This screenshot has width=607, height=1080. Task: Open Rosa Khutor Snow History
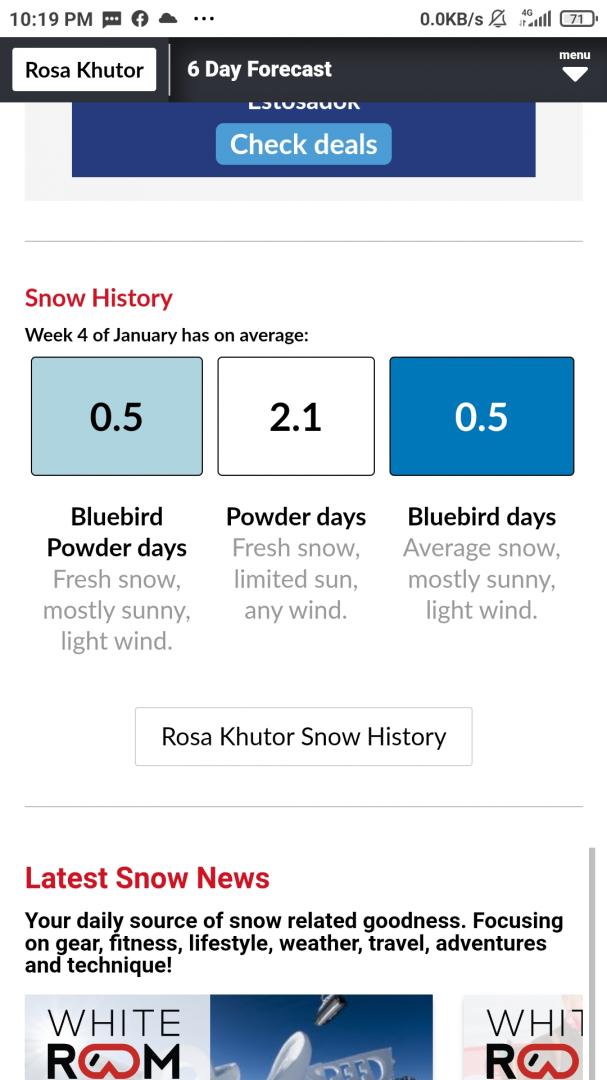point(303,736)
